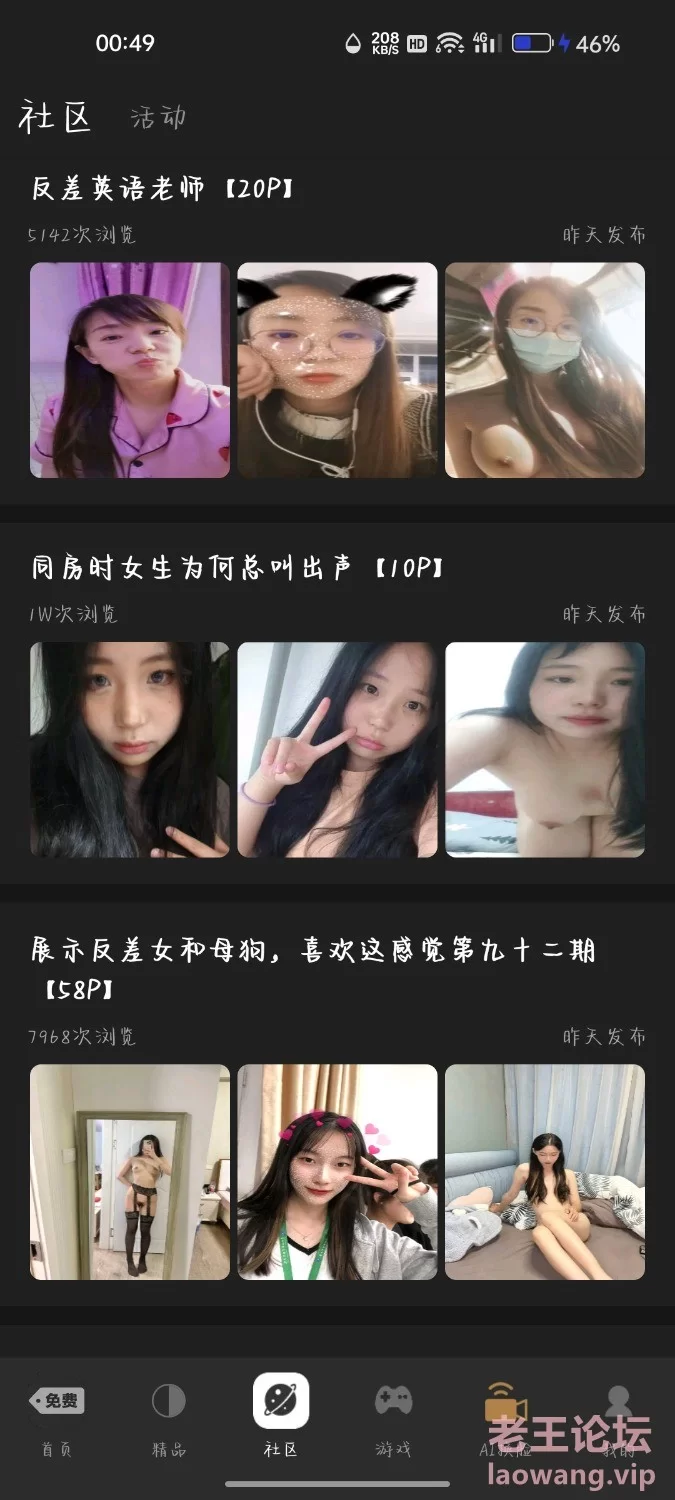Viewport: 675px width, 1500px height.
Task: Go to the 首页 tab
Action: [56, 1418]
